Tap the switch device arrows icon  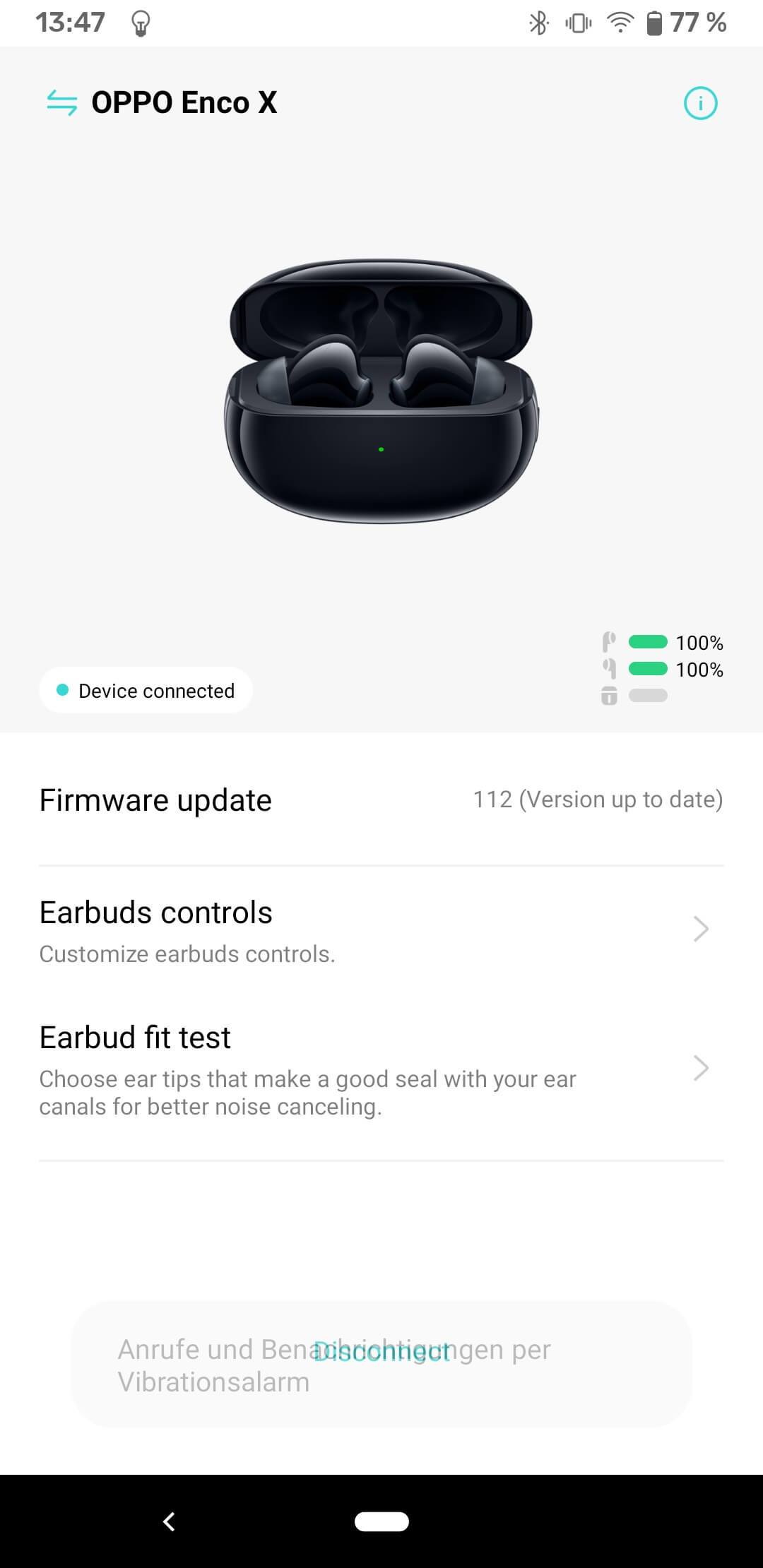click(x=61, y=103)
